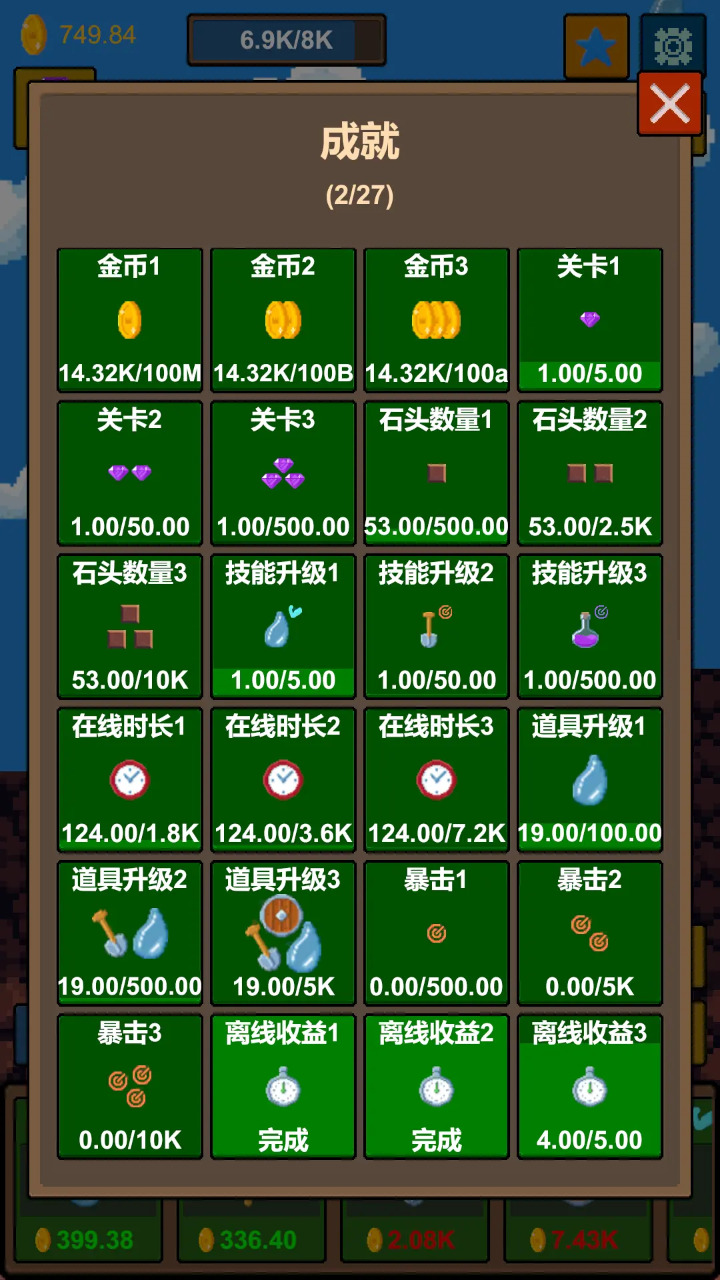Open the settings gear in the top corner

(672, 45)
